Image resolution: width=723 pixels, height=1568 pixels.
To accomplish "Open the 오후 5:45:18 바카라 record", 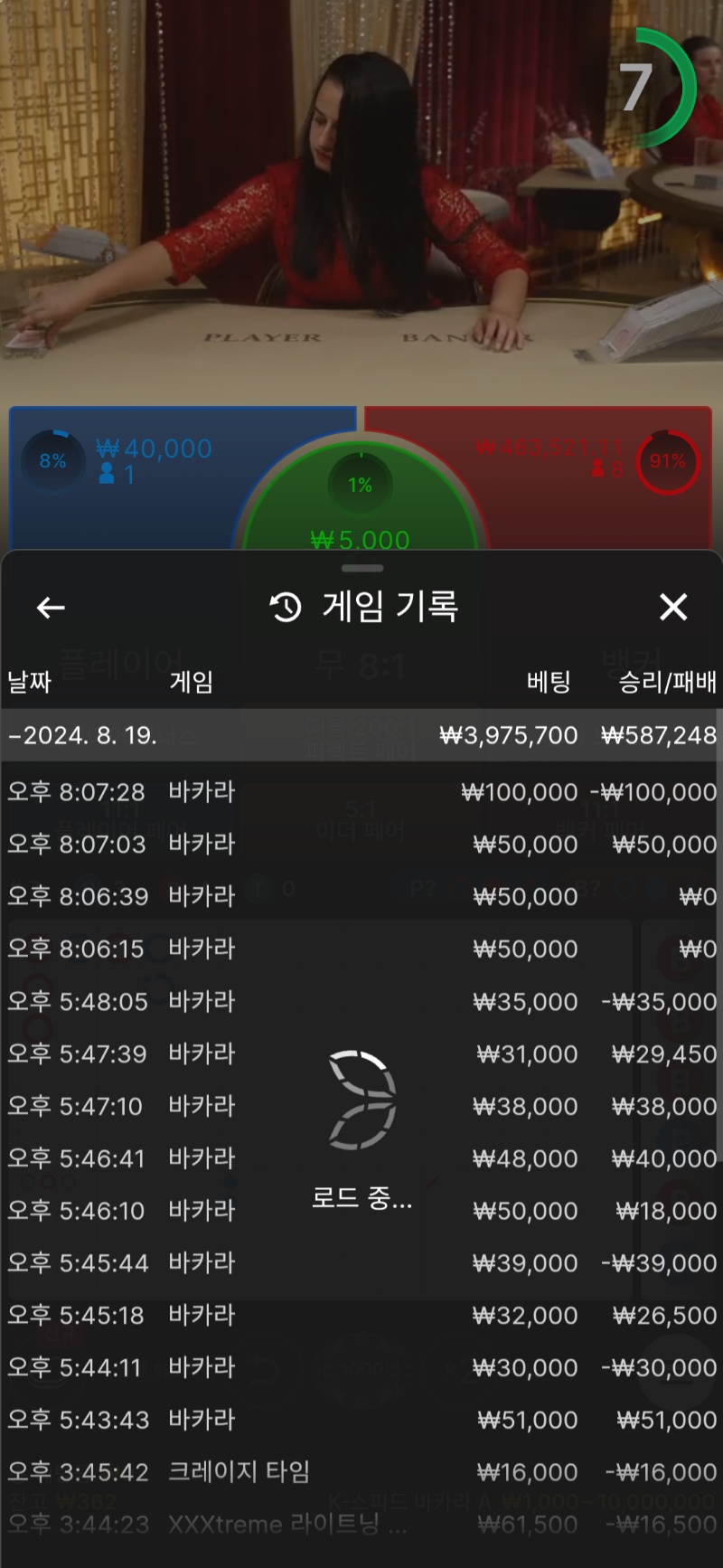I will click(x=361, y=1316).
